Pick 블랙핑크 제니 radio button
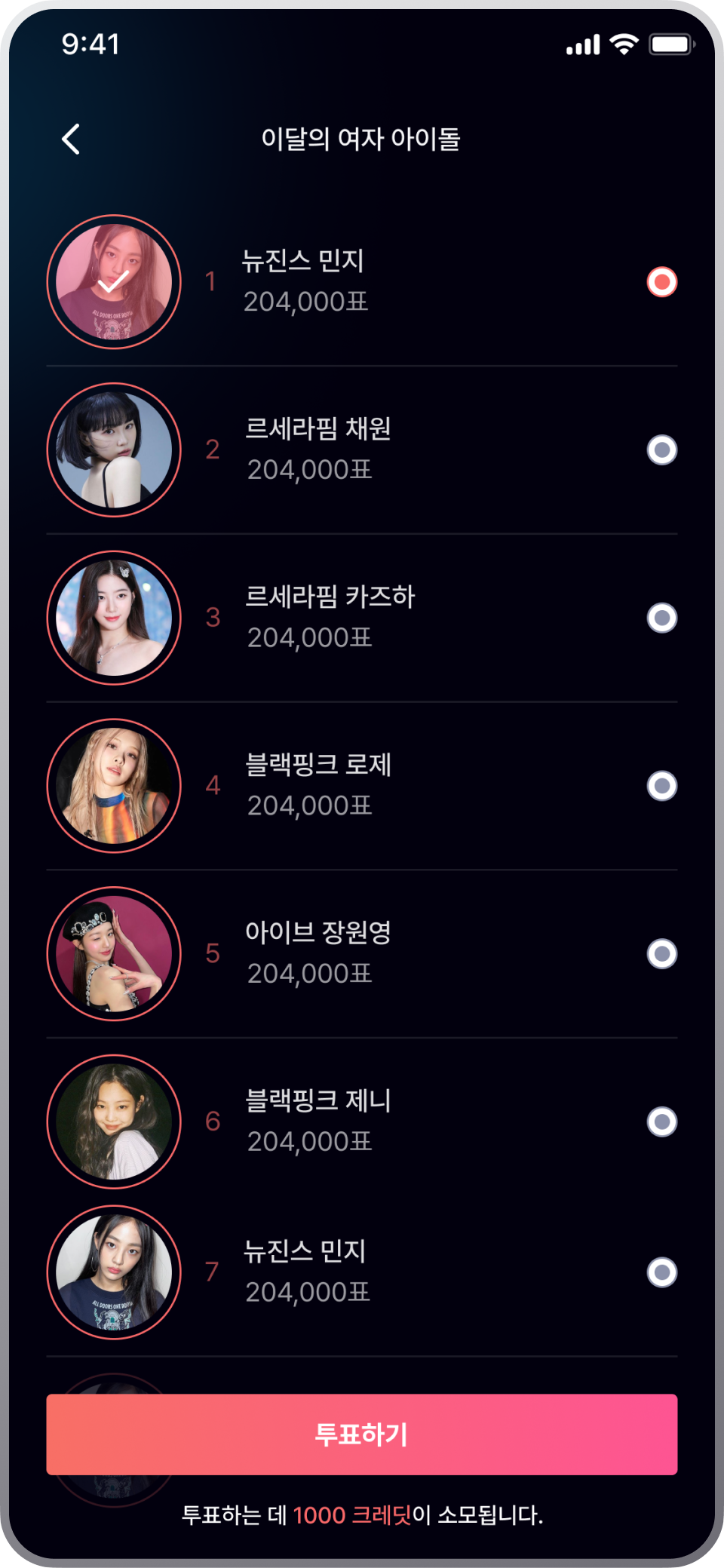The width and height of the screenshot is (724, 1568). tap(661, 1122)
